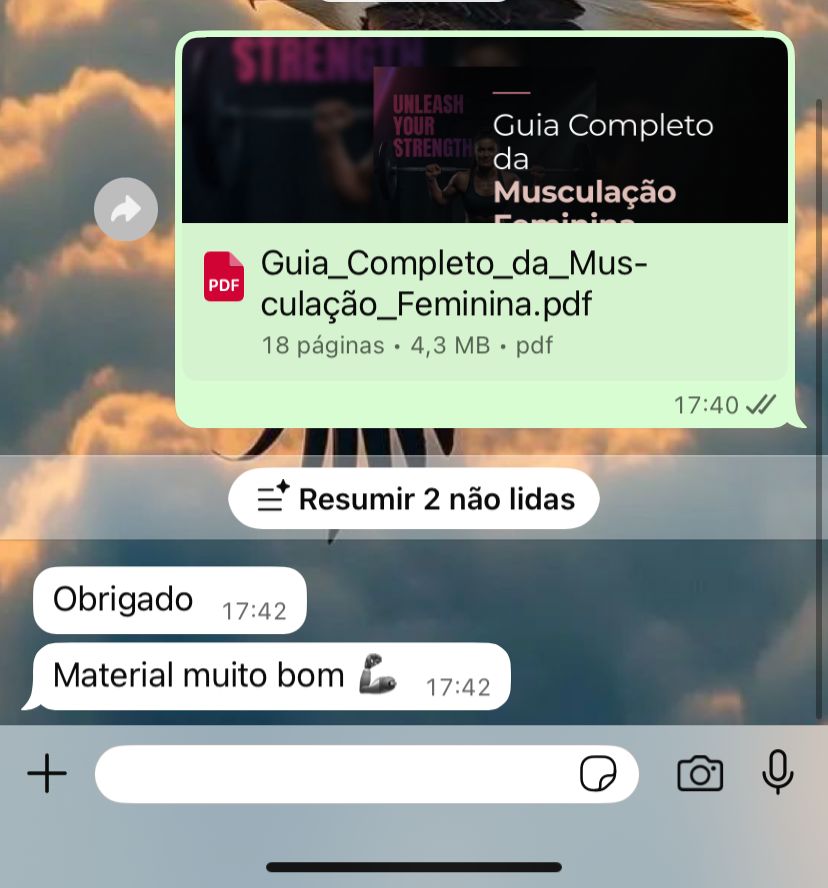Open the sticker picker icon
This screenshot has height=888, width=828.
point(598,774)
